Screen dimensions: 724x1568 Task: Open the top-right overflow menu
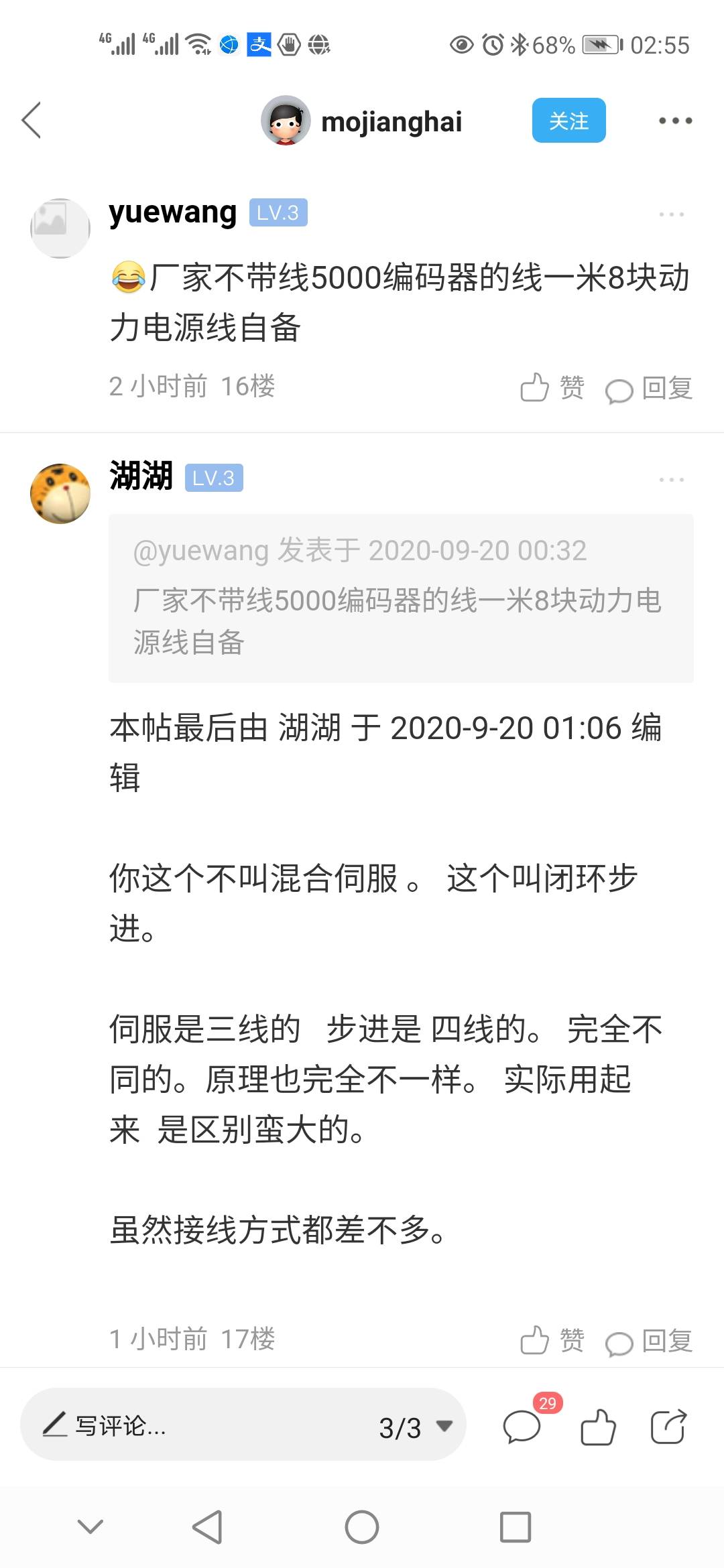point(674,121)
